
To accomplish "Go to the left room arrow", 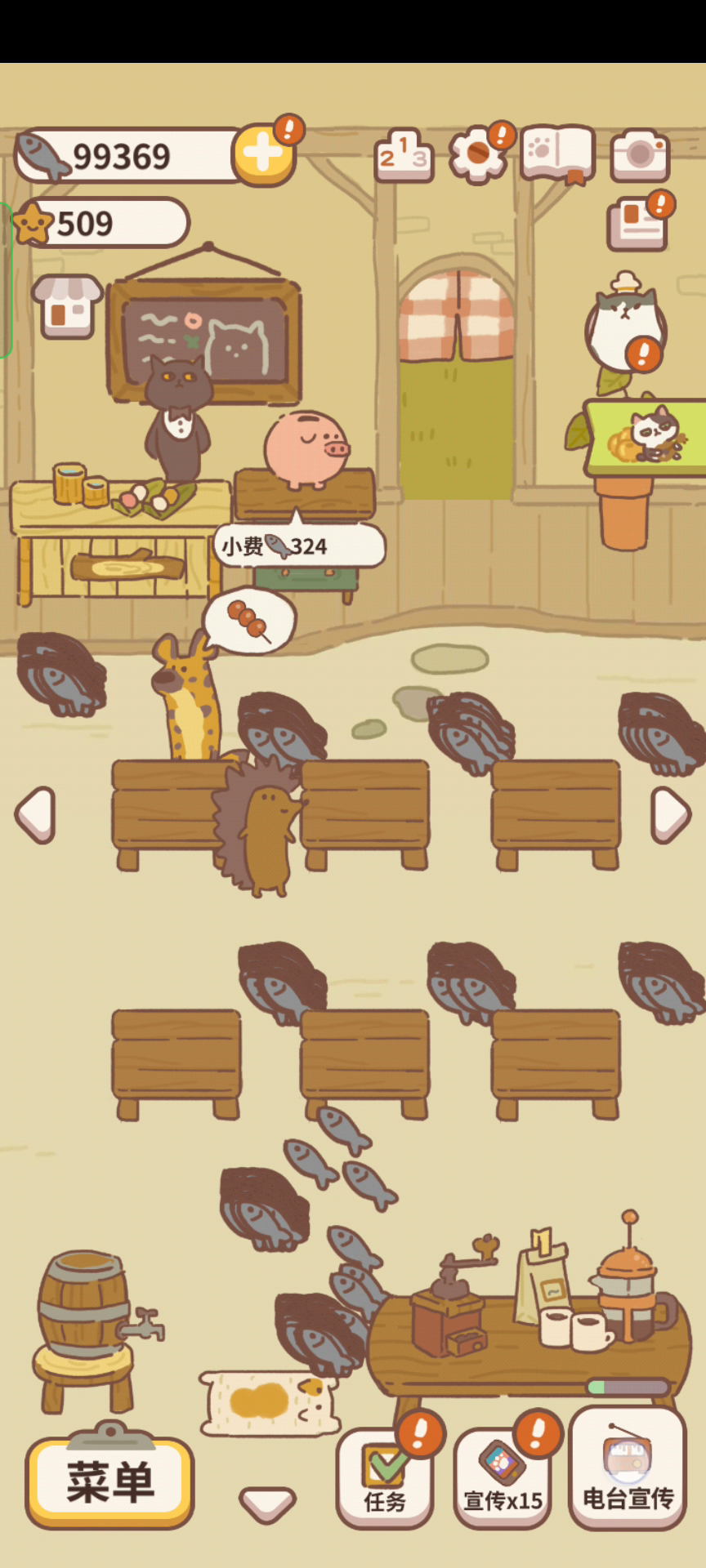I will tap(35, 814).
